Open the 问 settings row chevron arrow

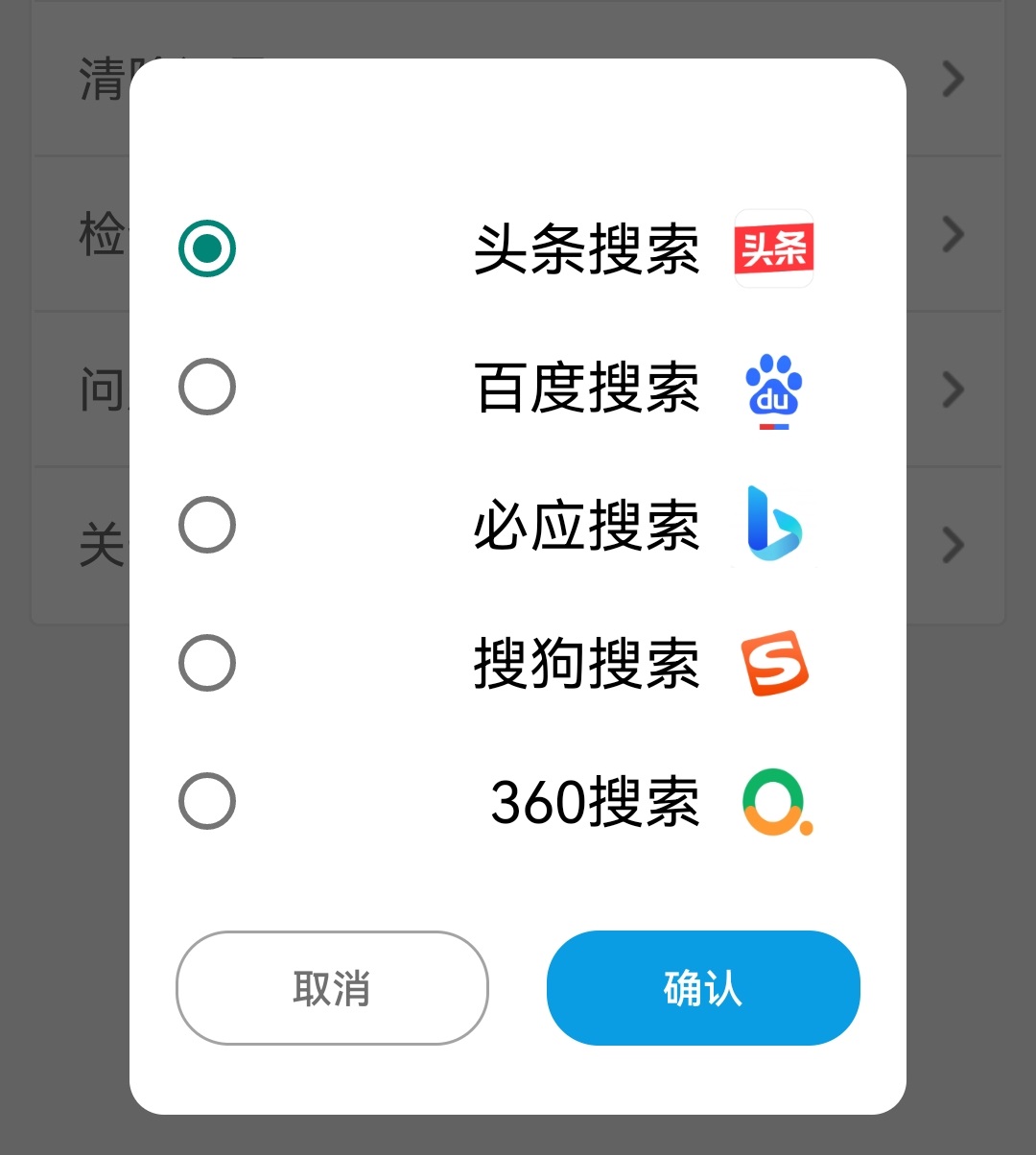pos(951,389)
